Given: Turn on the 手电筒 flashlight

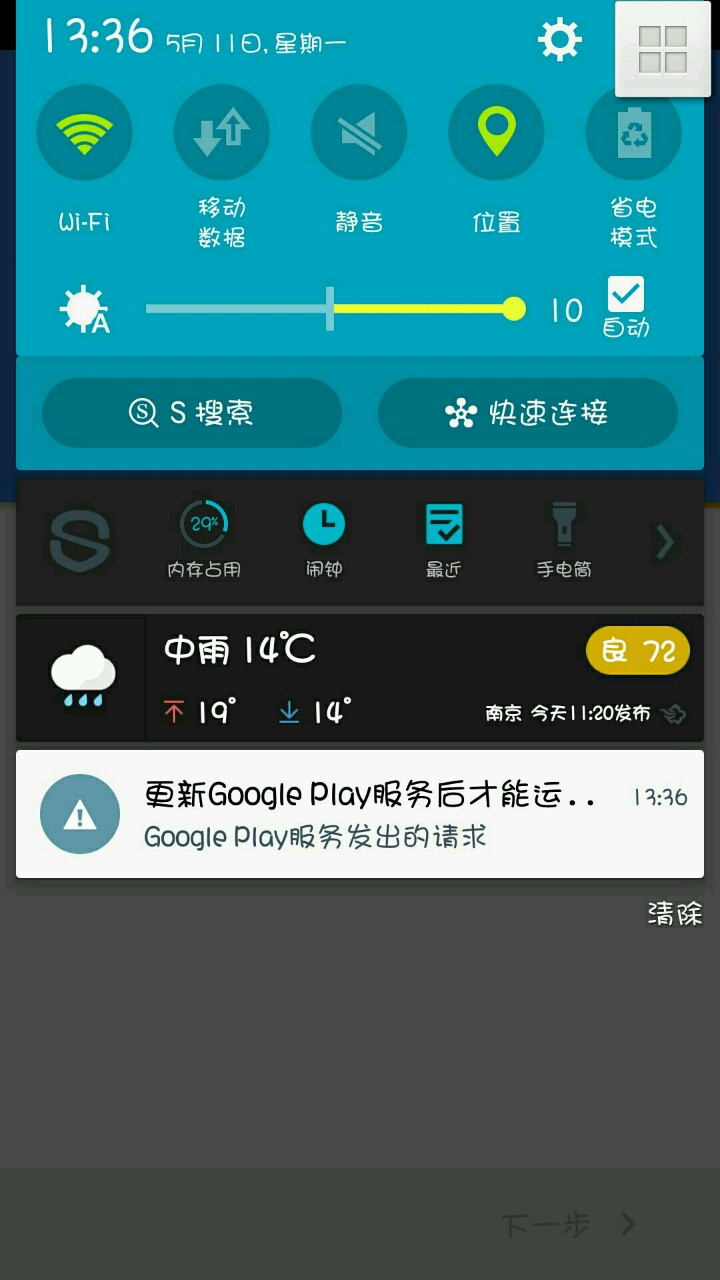Looking at the screenshot, I should point(563,541).
